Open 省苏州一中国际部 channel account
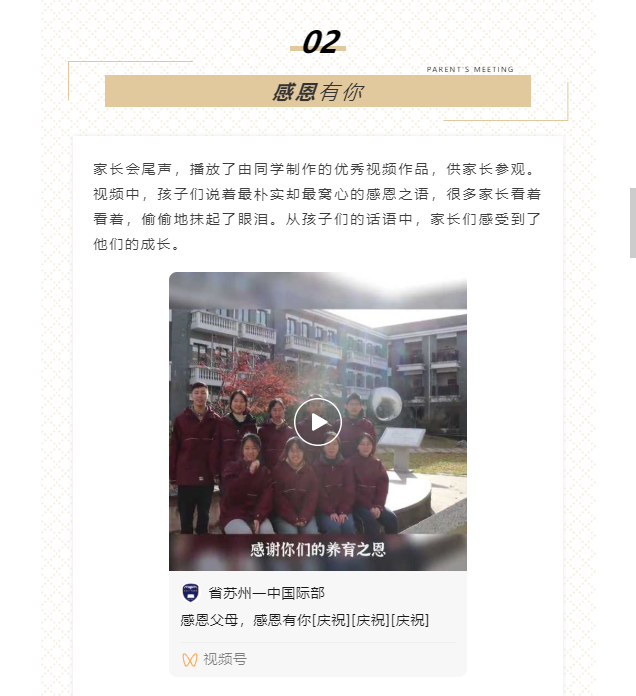The image size is (636, 696). 266,593
